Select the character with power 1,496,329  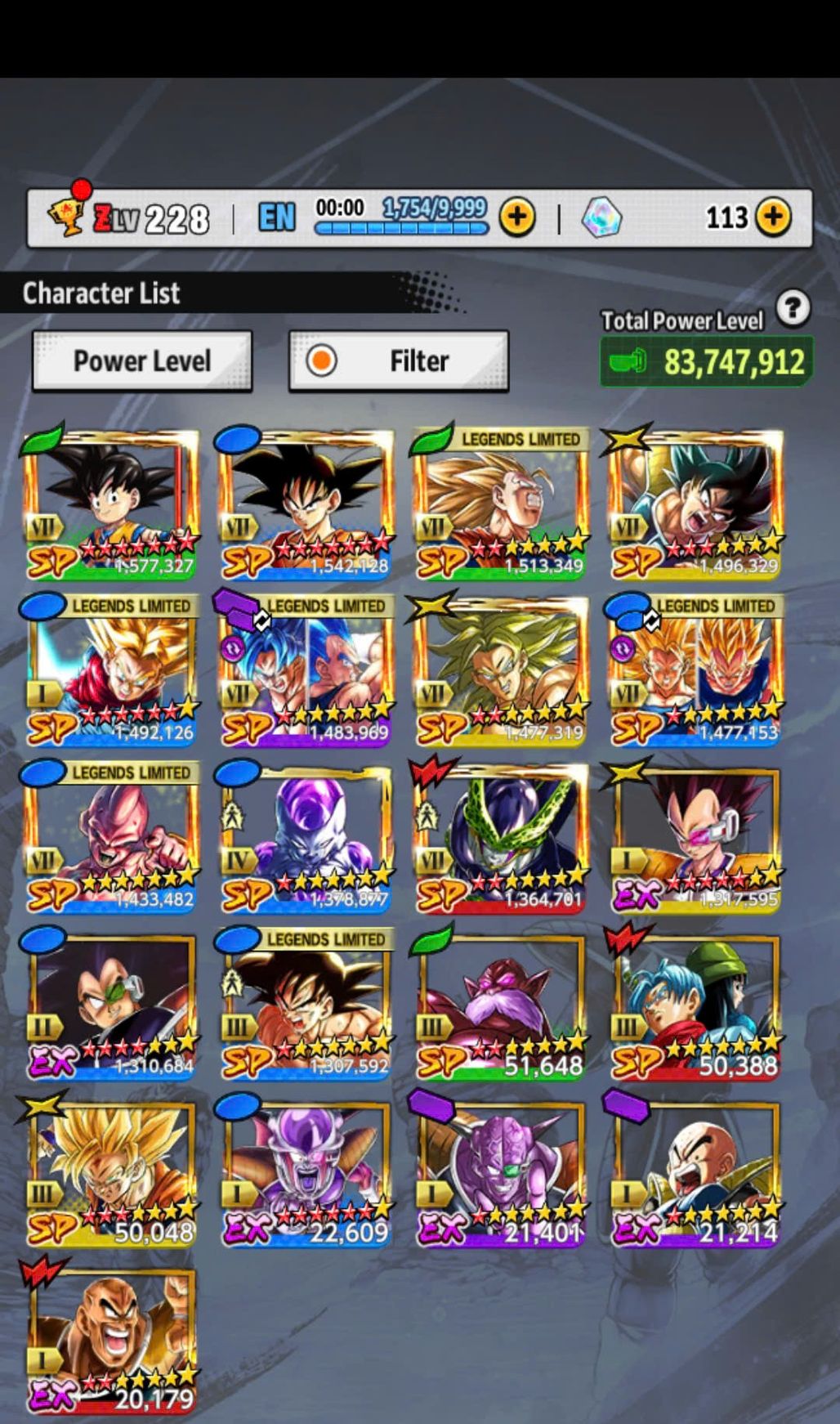pyautogui.click(x=695, y=503)
